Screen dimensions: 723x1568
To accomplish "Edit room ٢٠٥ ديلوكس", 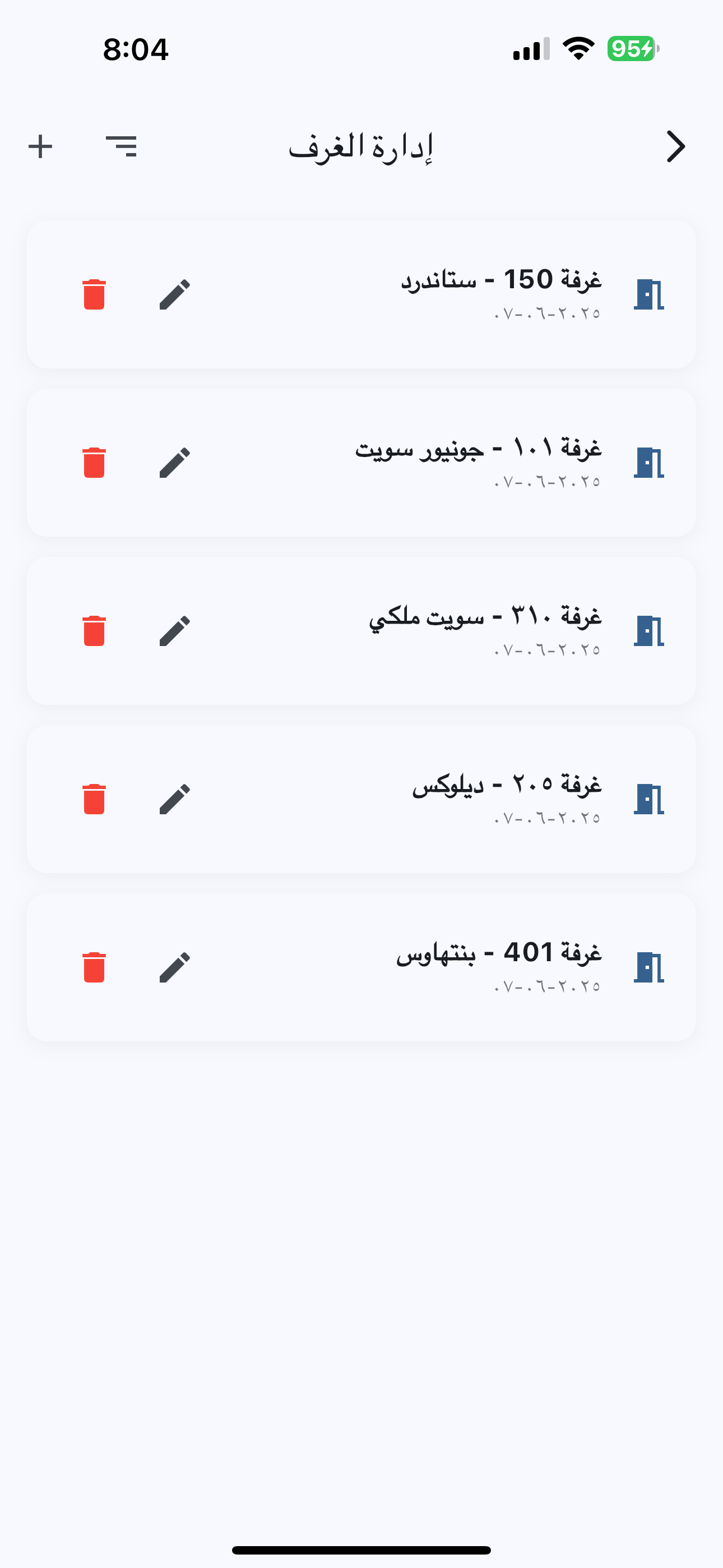I will click(x=175, y=799).
